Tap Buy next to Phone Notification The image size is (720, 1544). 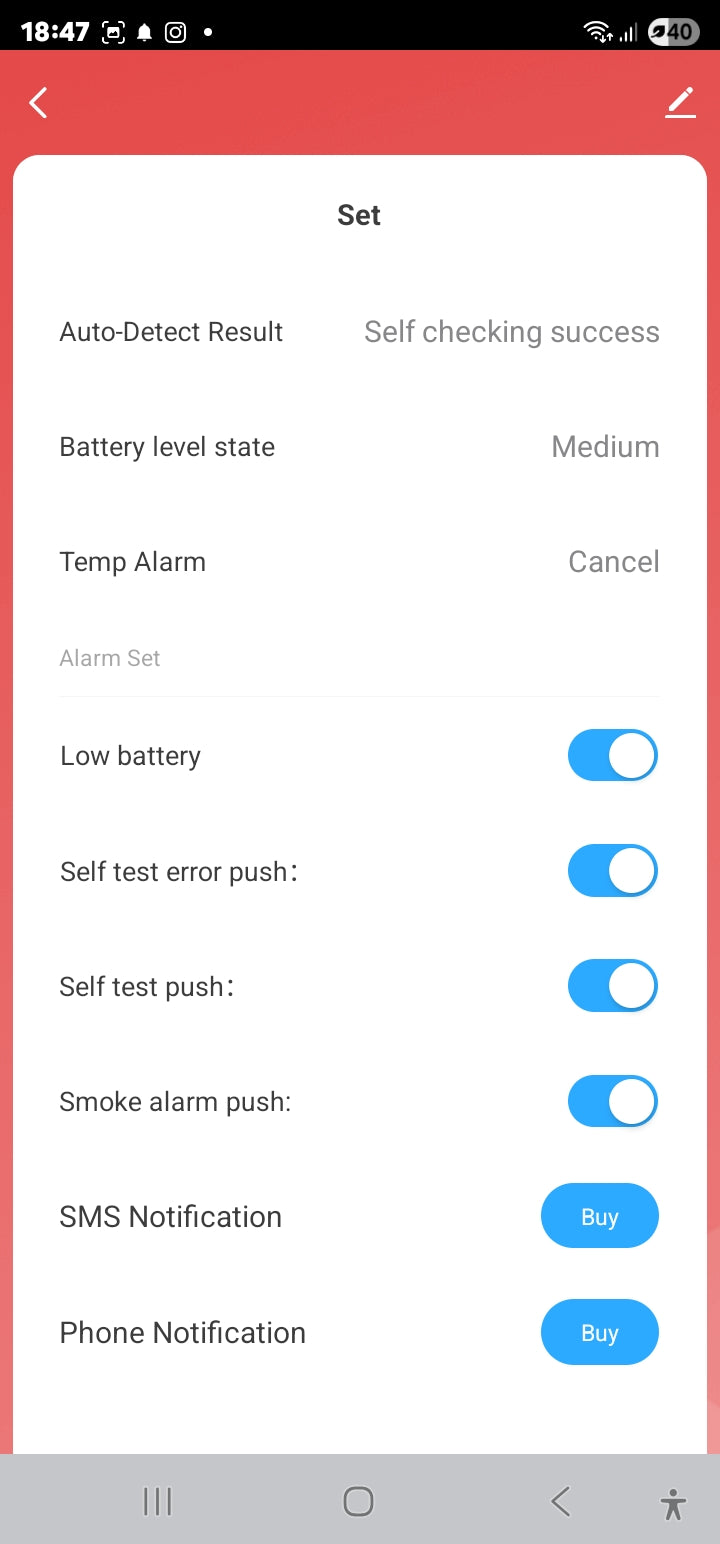point(599,1333)
